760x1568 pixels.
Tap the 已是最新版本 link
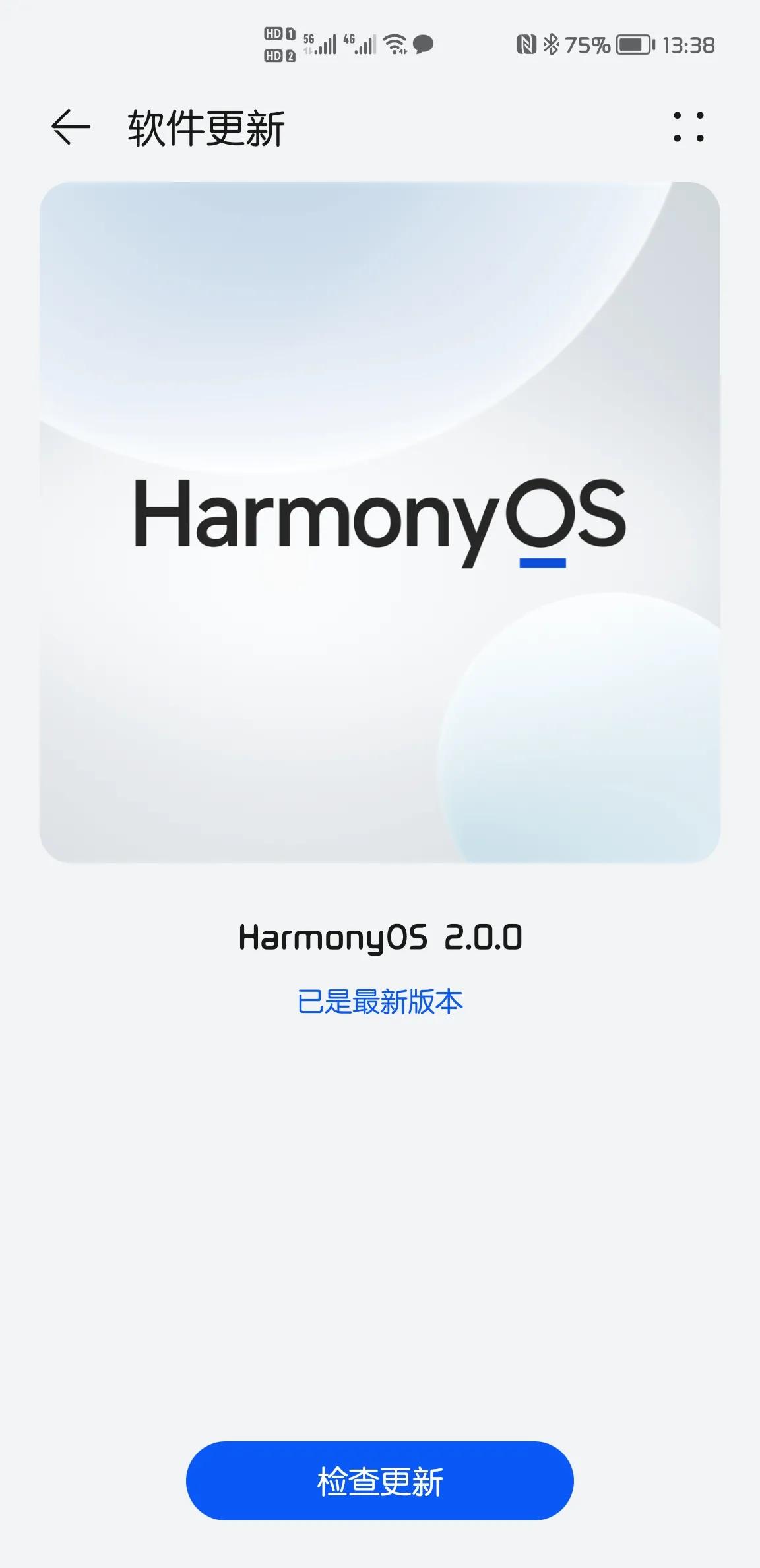(x=380, y=1000)
